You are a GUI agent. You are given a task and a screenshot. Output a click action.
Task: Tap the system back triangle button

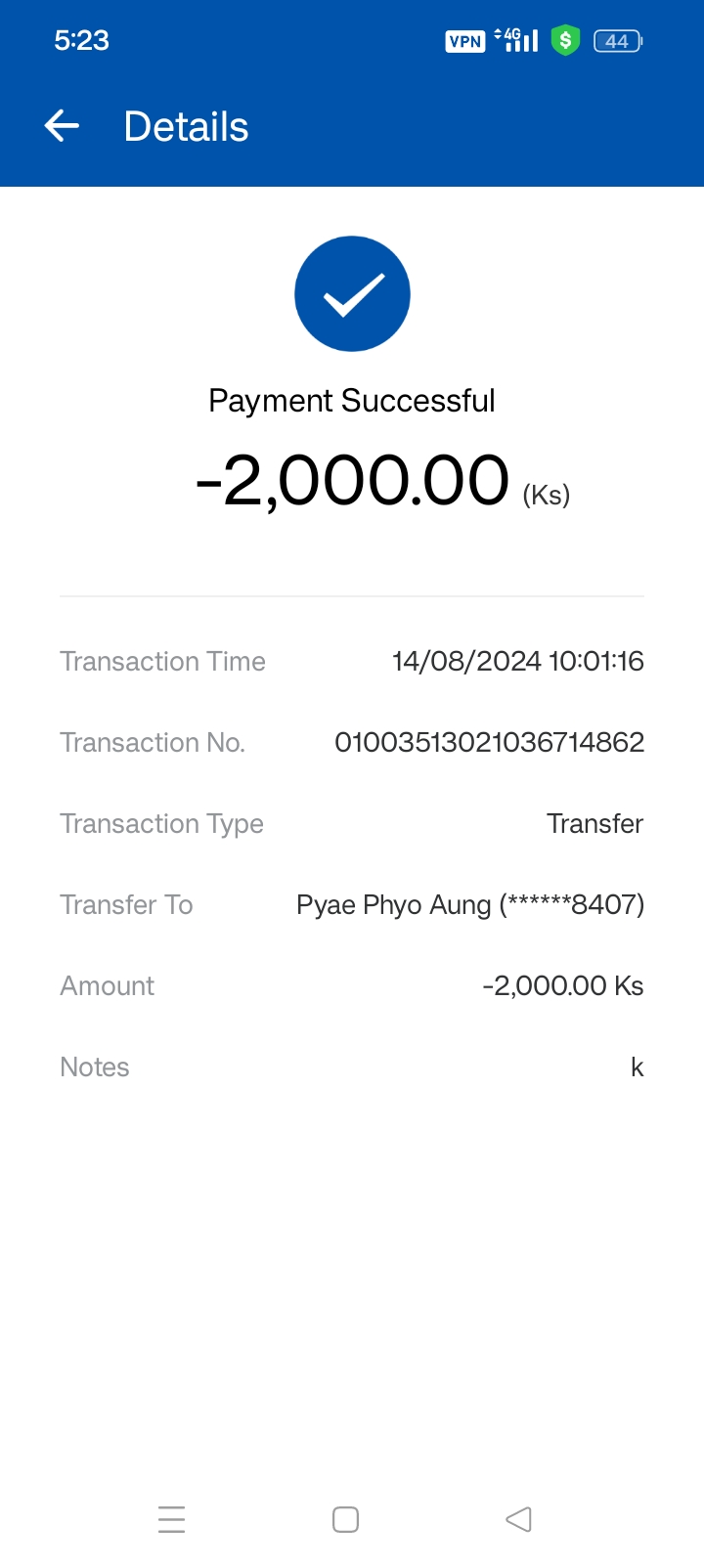click(518, 1519)
